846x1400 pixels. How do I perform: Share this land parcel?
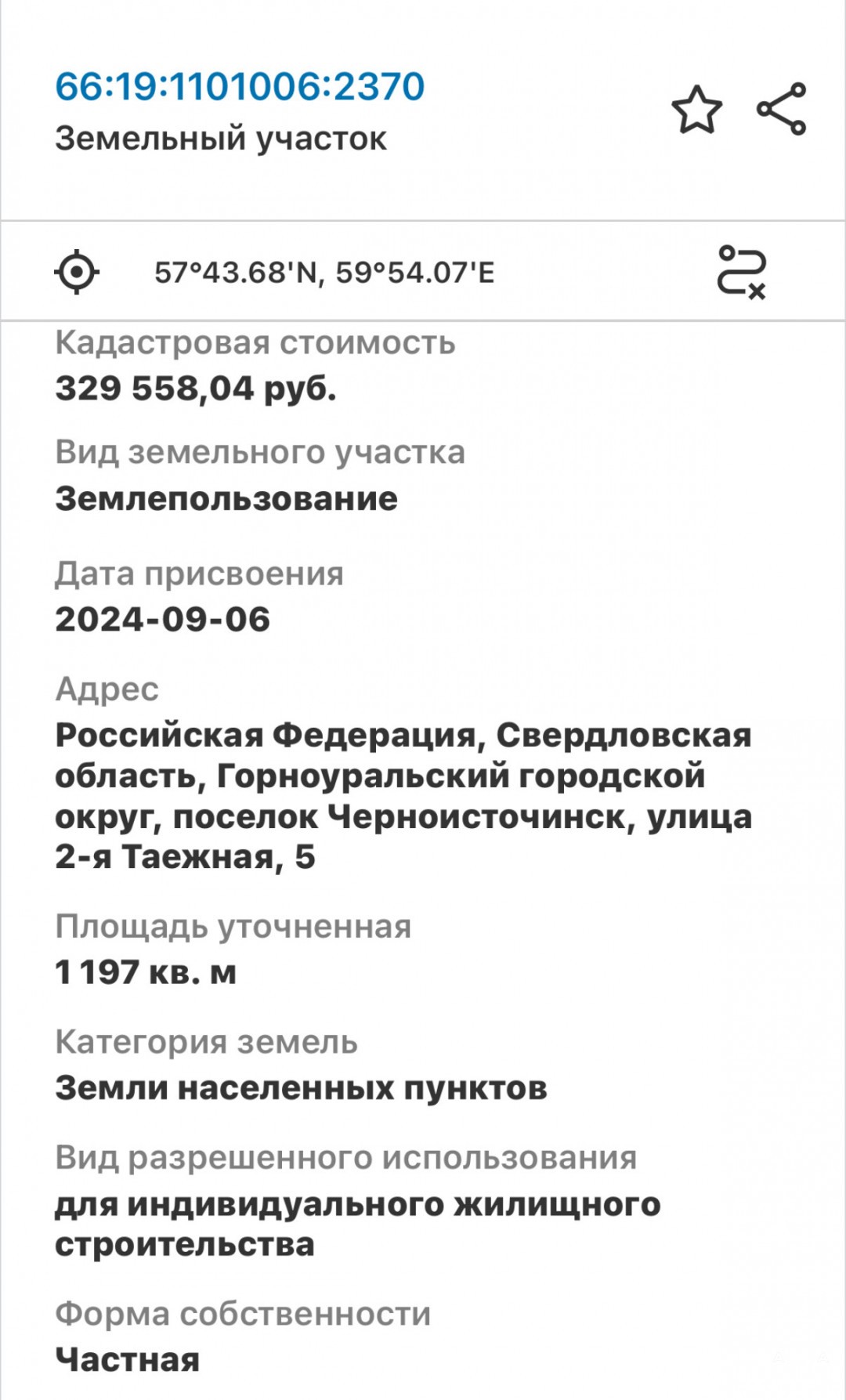(x=781, y=109)
